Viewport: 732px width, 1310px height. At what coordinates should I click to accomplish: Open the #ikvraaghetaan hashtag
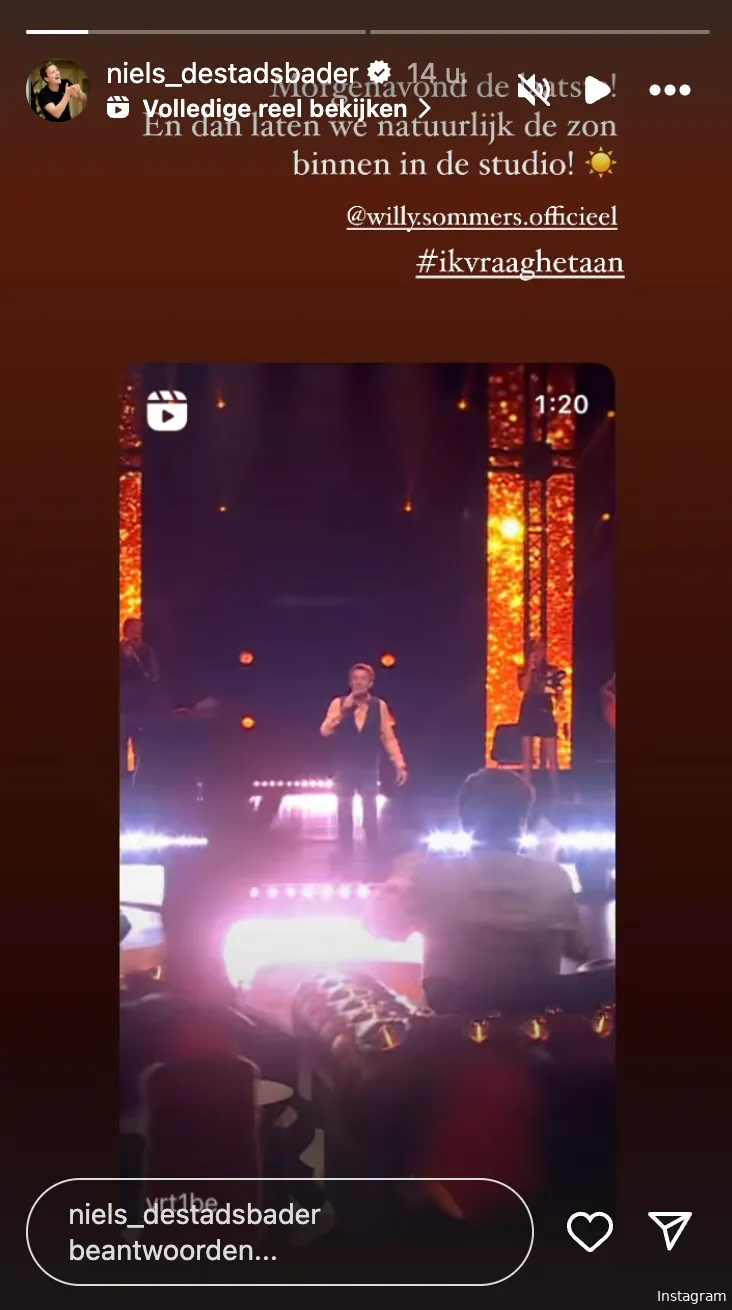pyautogui.click(x=520, y=263)
